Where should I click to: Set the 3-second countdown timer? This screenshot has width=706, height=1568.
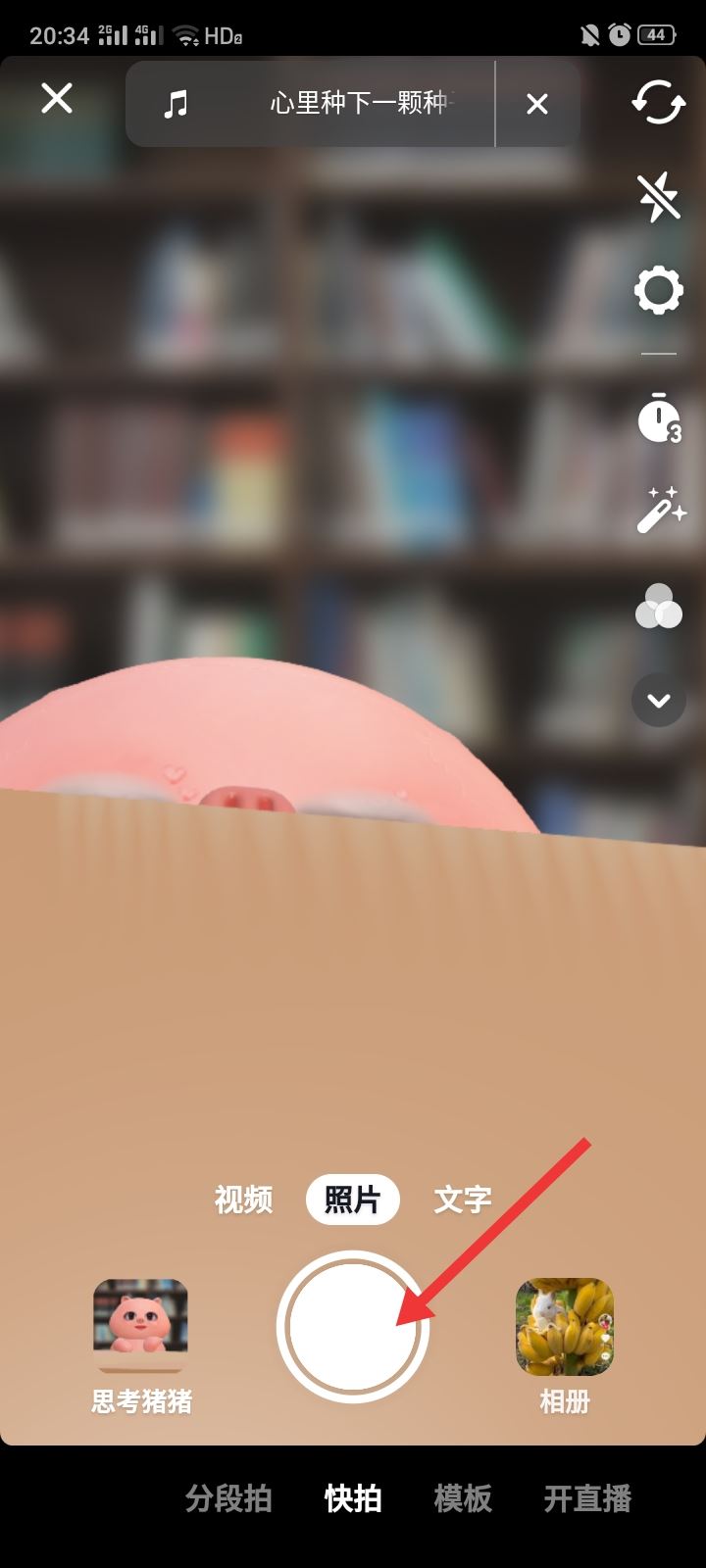(x=659, y=418)
